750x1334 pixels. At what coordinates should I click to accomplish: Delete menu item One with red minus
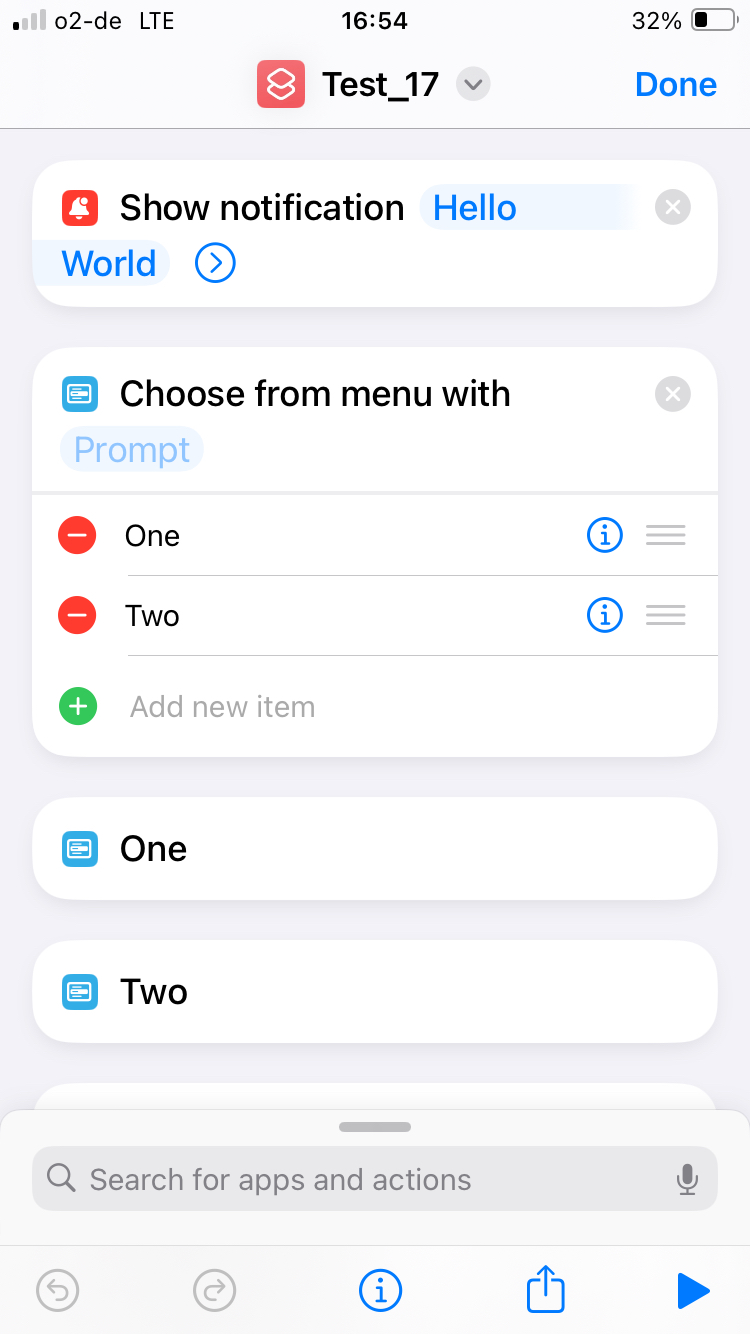pyautogui.click(x=77, y=536)
